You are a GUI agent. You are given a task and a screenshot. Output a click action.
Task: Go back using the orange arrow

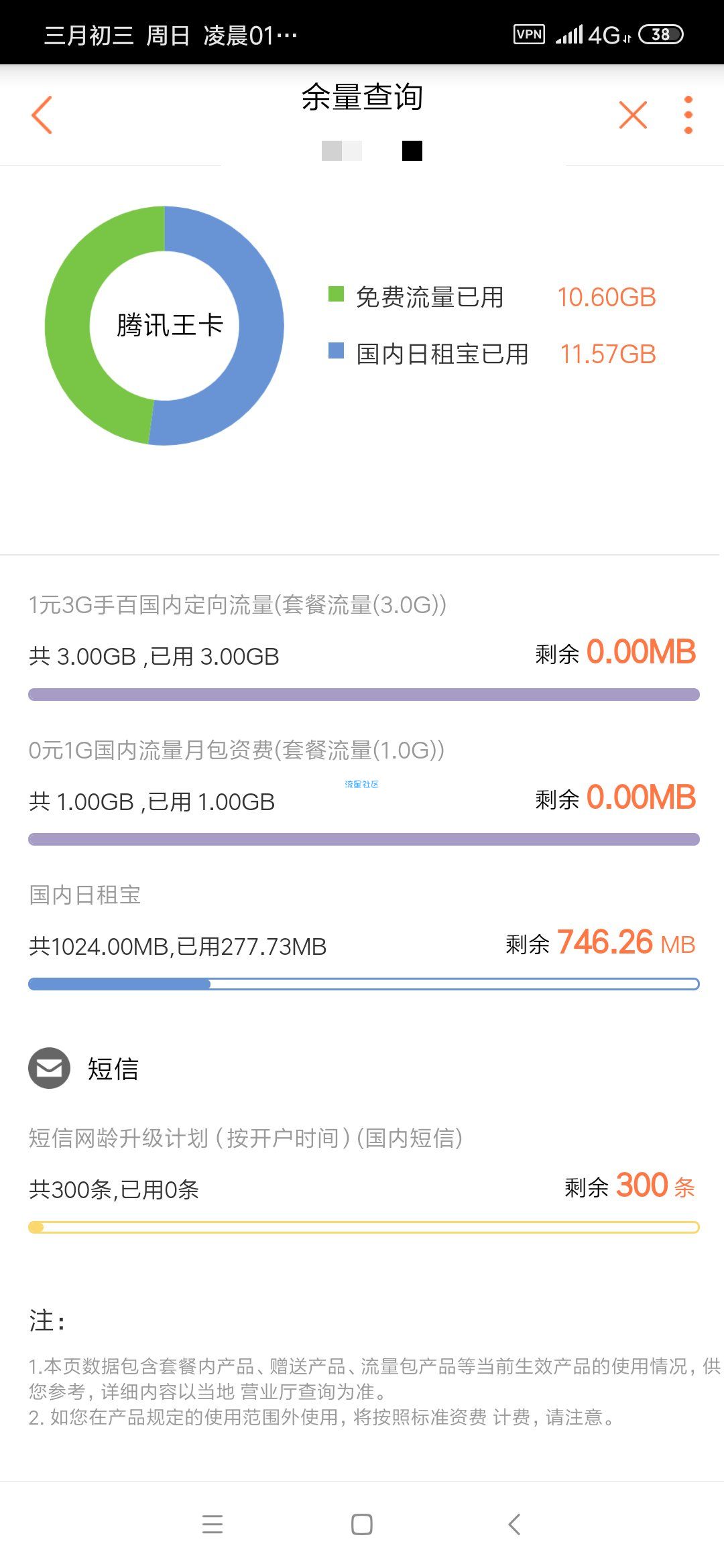[42, 115]
